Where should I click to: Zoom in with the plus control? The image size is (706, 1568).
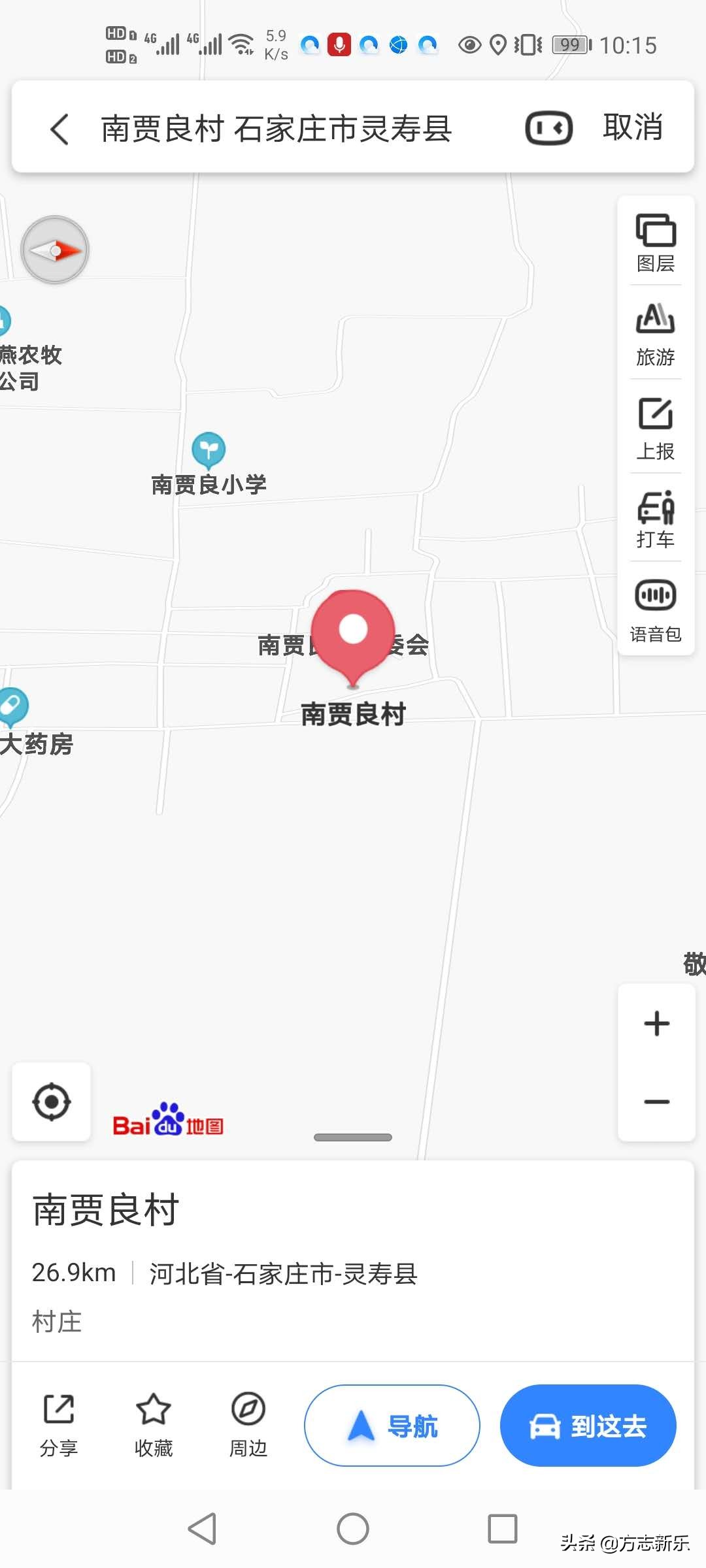(x=656, y=1023)
